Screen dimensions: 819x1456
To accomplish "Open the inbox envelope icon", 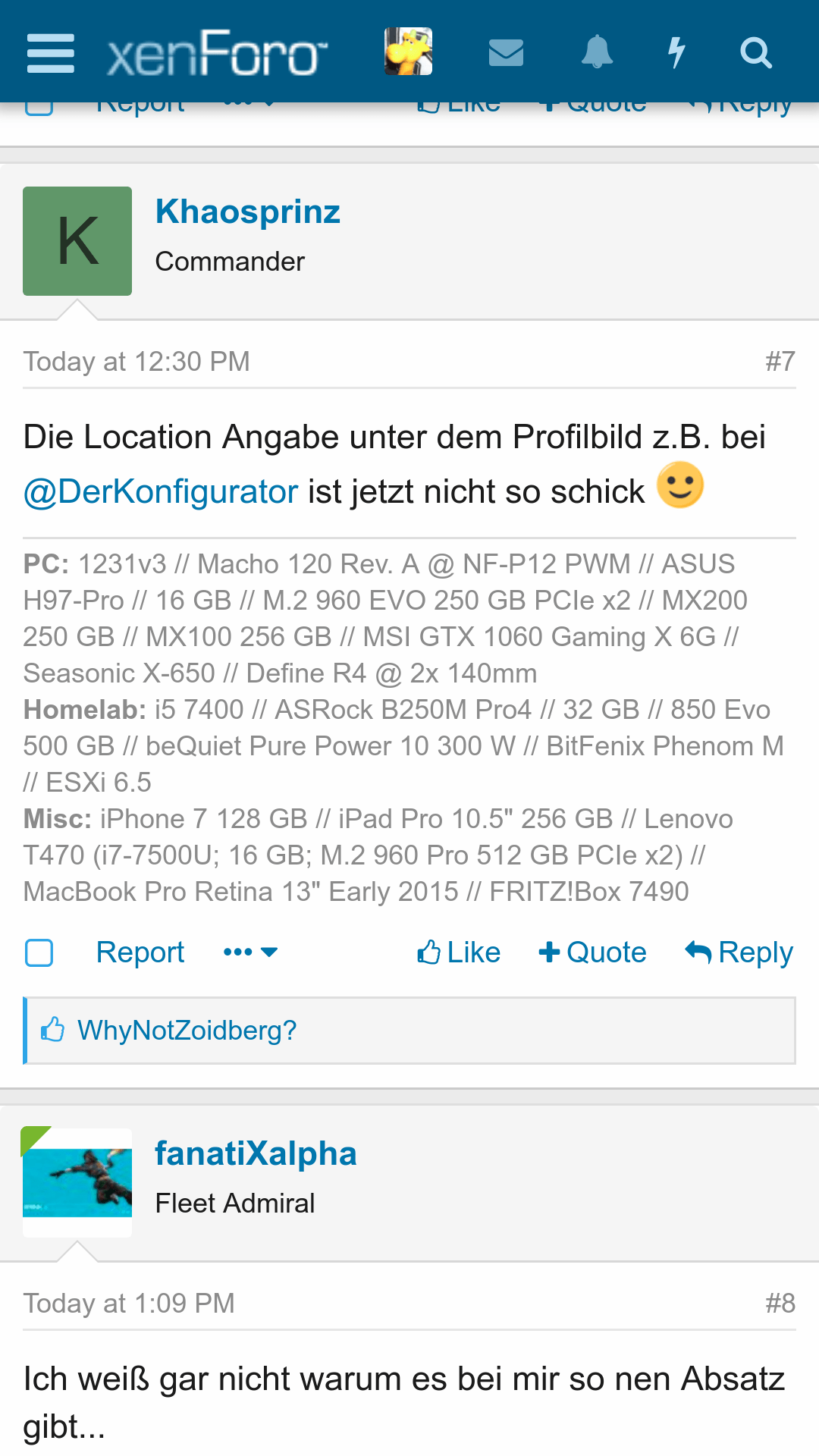I will click(506, 52).
